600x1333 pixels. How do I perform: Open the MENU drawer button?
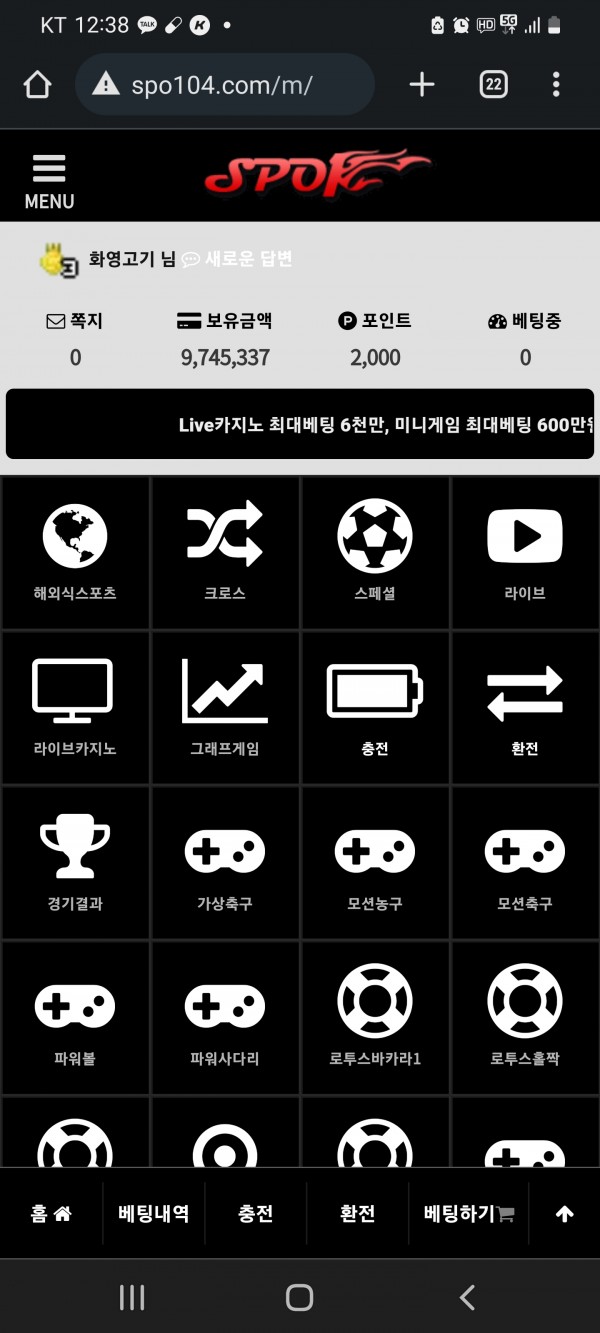(49, 182)
